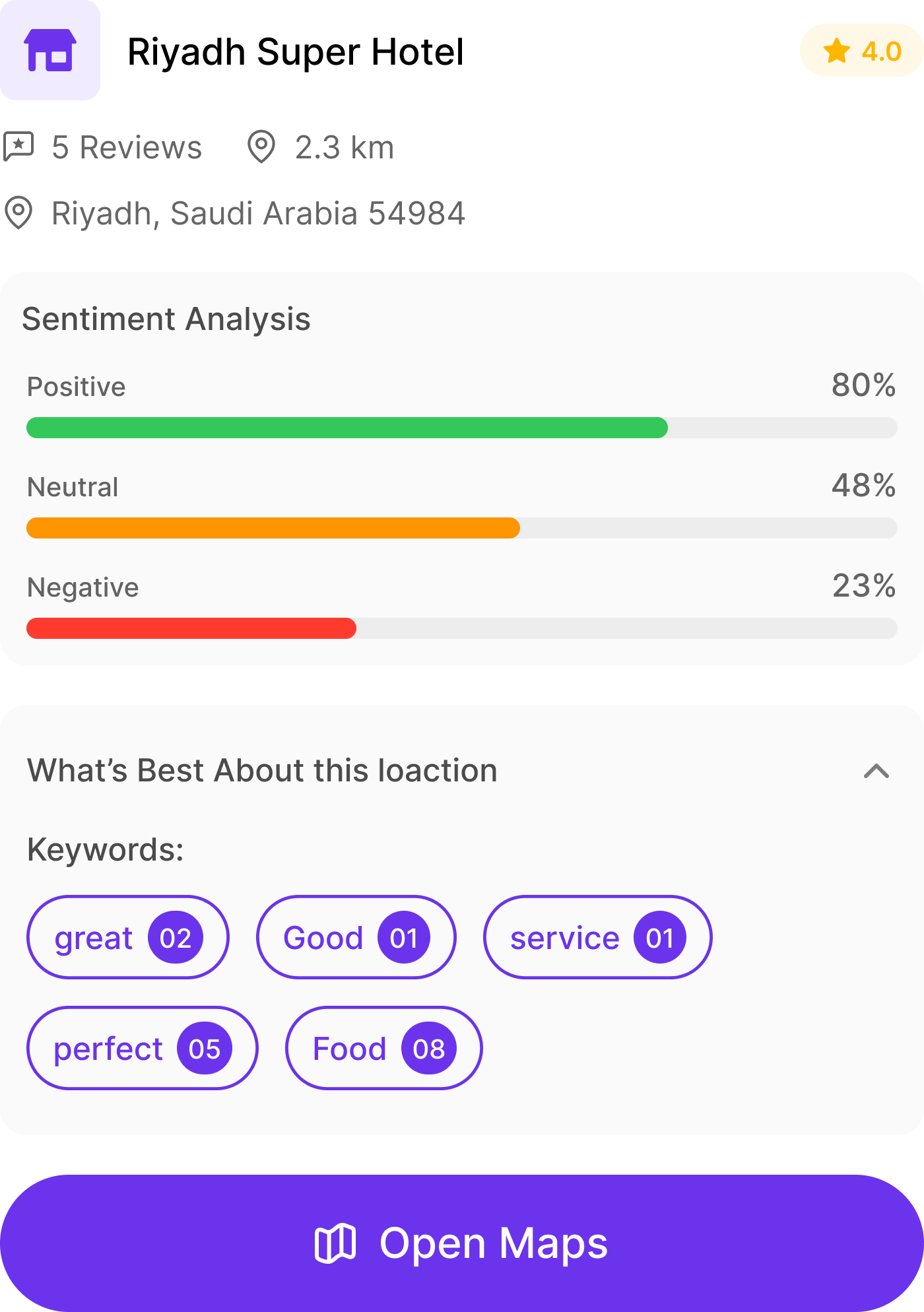This screenshot has height=1312, width=924.
Task: Tap the 'Food 08' keyword chip
Action: tap(383, 1048)
